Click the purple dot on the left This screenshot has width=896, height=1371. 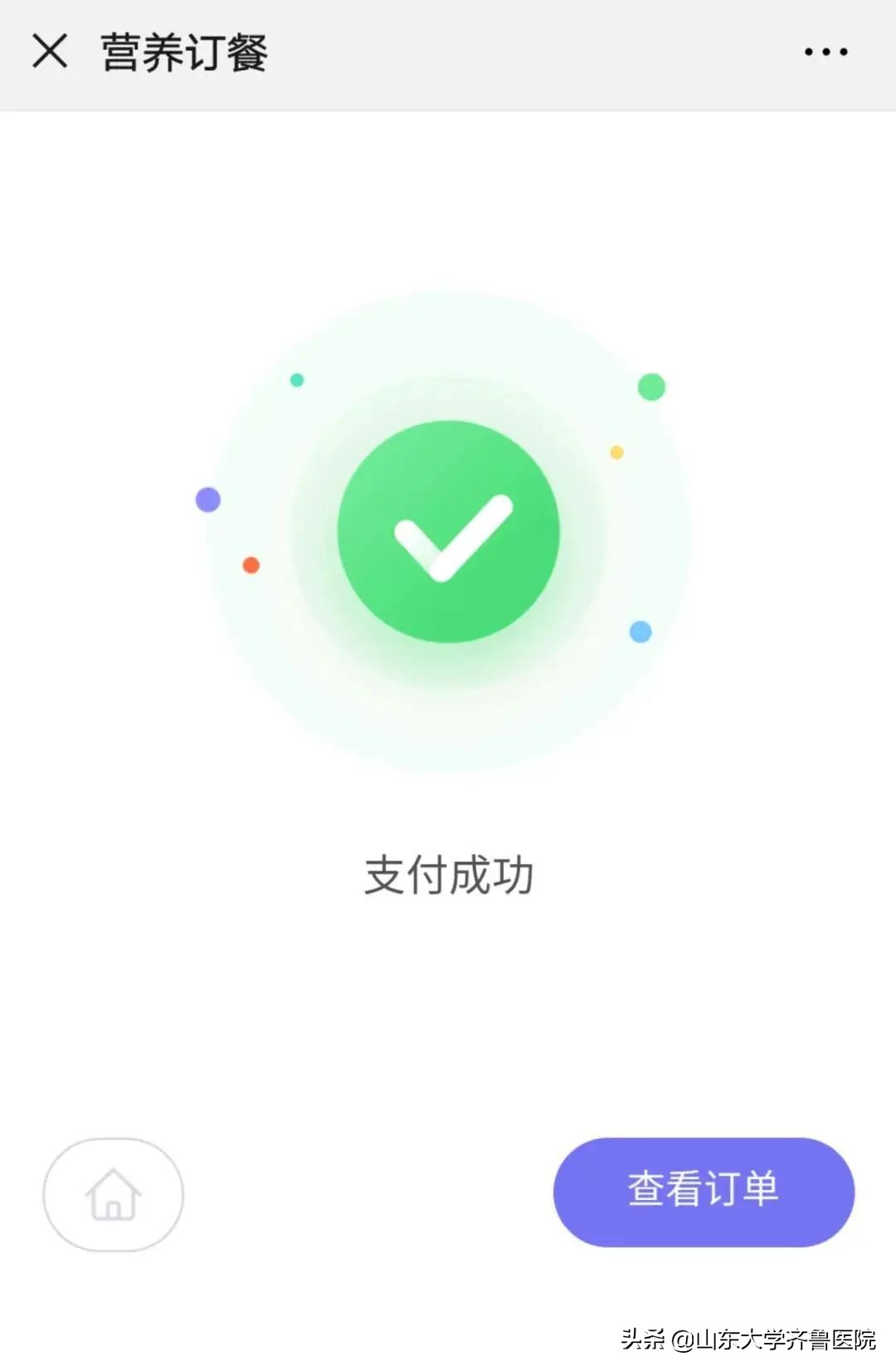(x=207, y=498)
